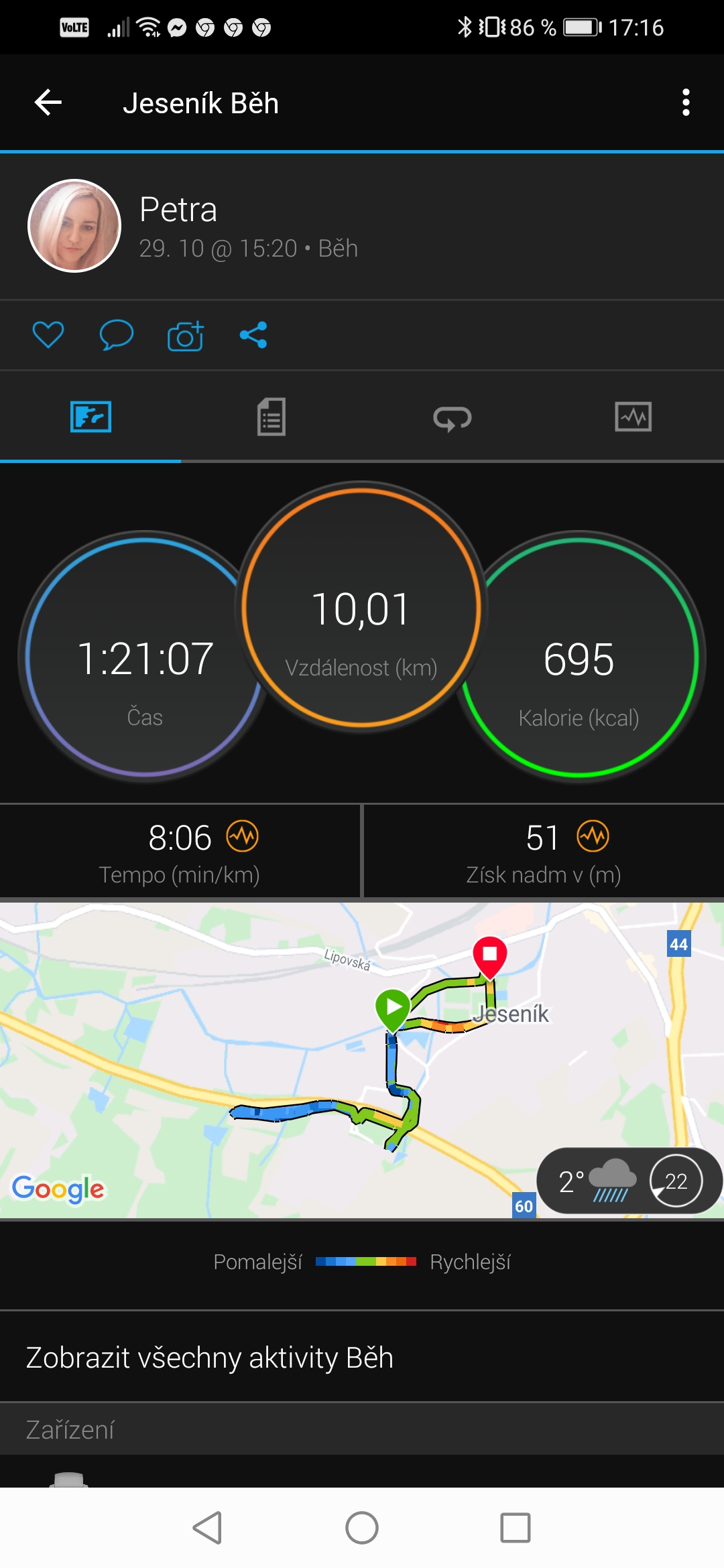The width and height of the screenshot is (724, 1568).
Task: Open the Jeseník route map
Action: point(362,1060)
